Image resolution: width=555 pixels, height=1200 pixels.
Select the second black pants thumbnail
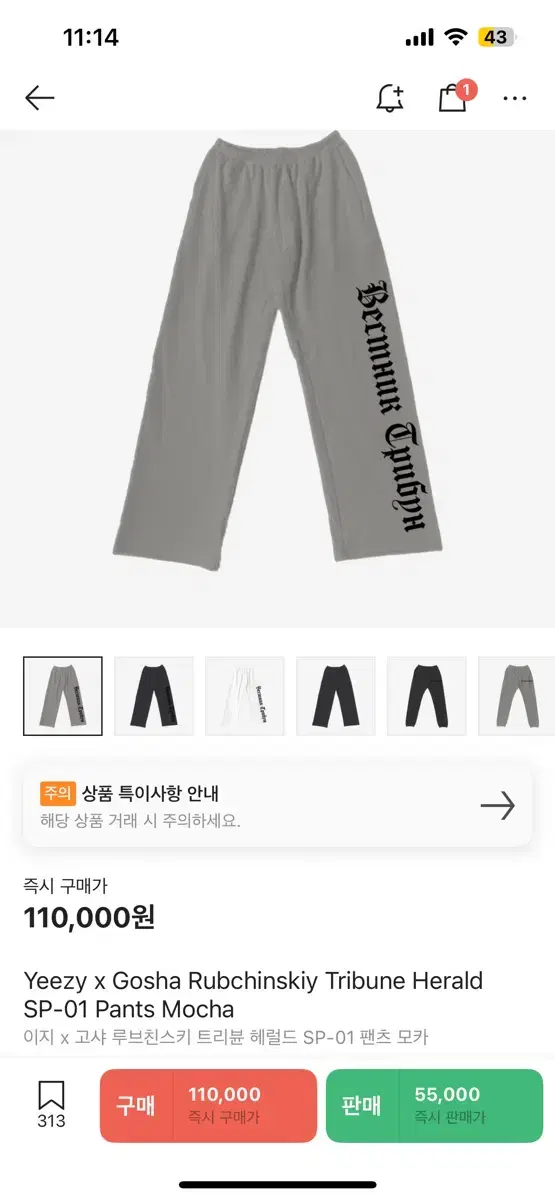(154, 696)
